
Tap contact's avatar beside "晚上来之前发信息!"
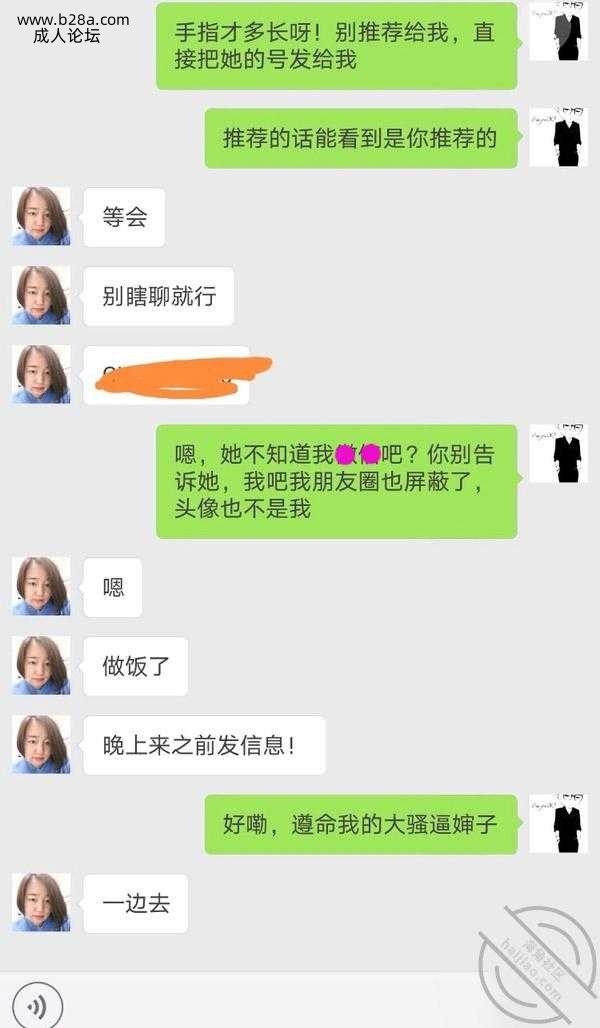click(41, 744)
